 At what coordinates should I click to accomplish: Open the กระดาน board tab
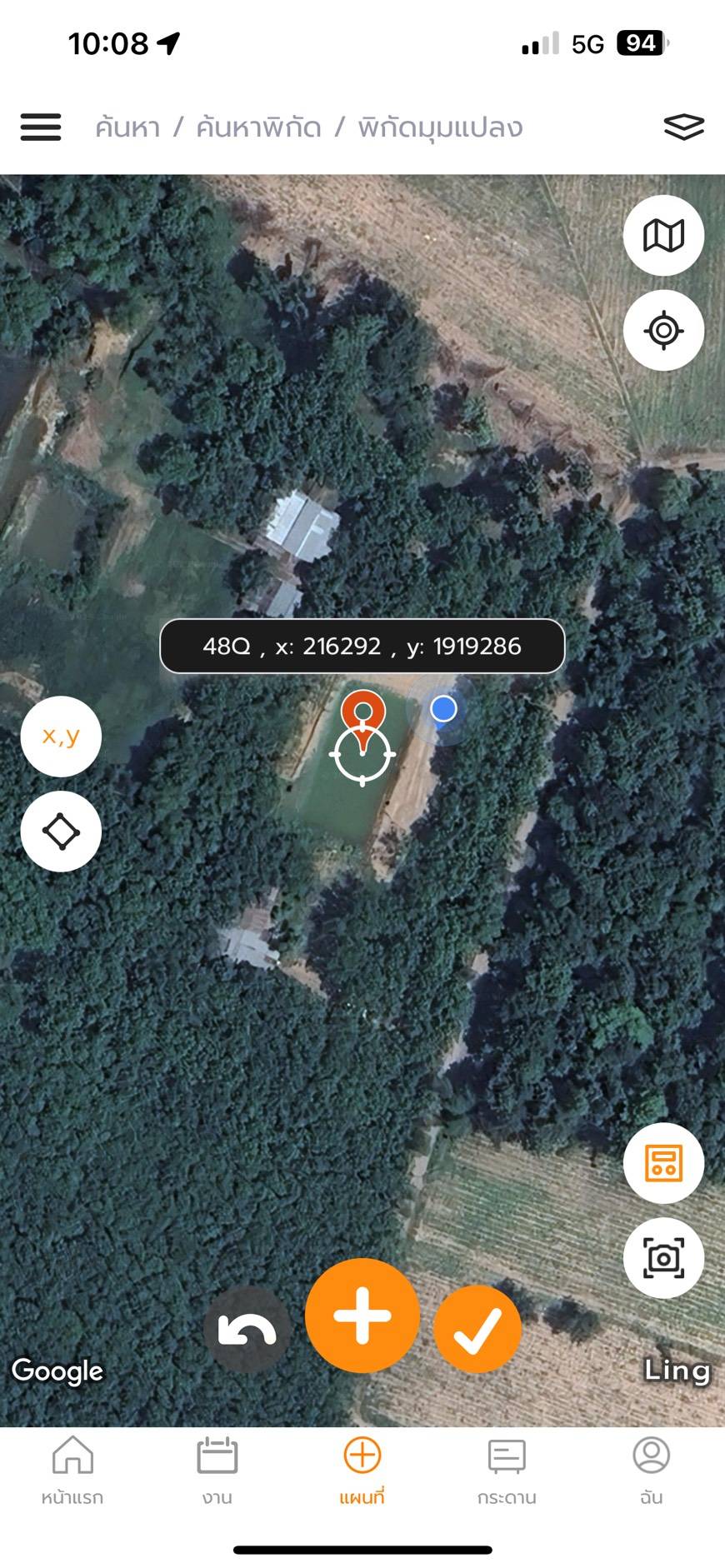tap(507, 1471)
